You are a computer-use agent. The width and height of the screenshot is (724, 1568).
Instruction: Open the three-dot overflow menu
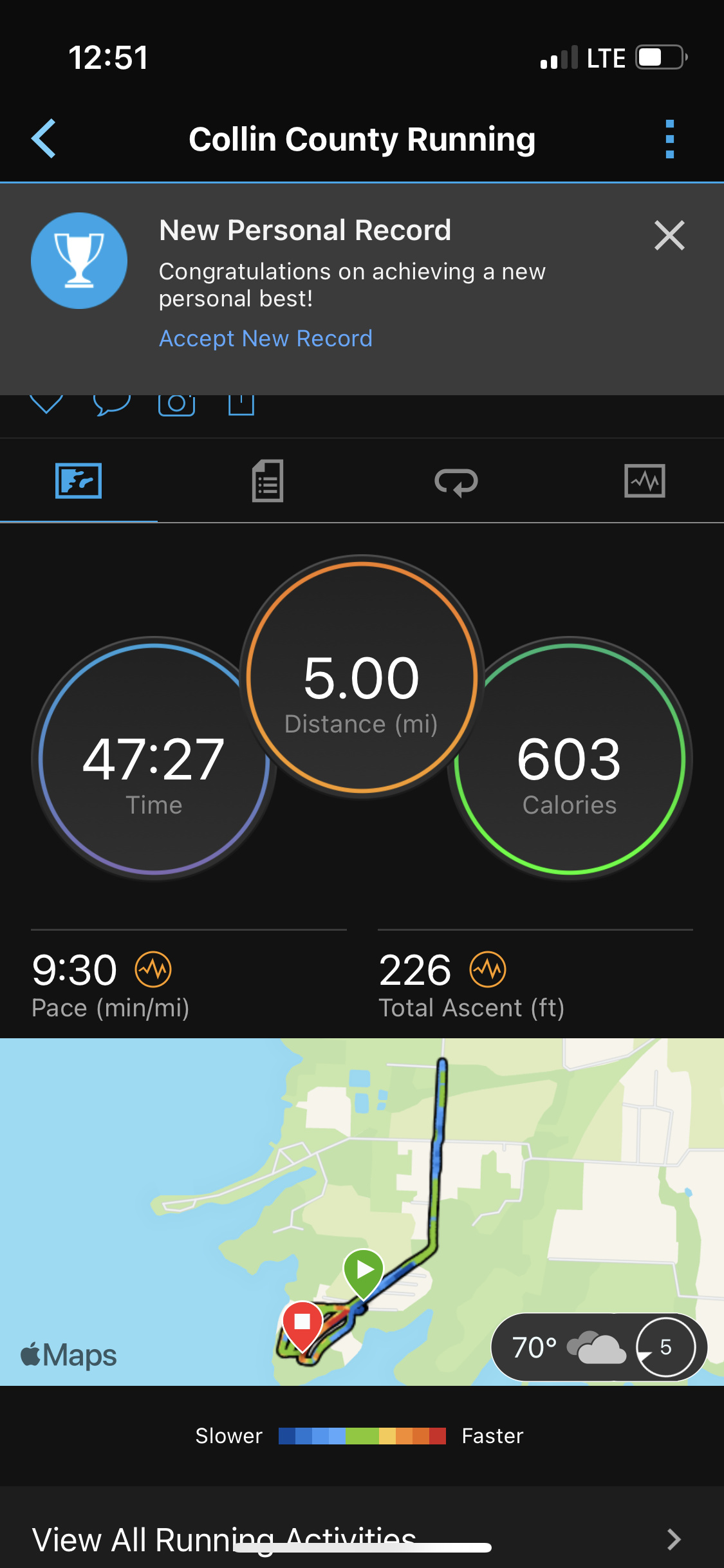[669, 139]
